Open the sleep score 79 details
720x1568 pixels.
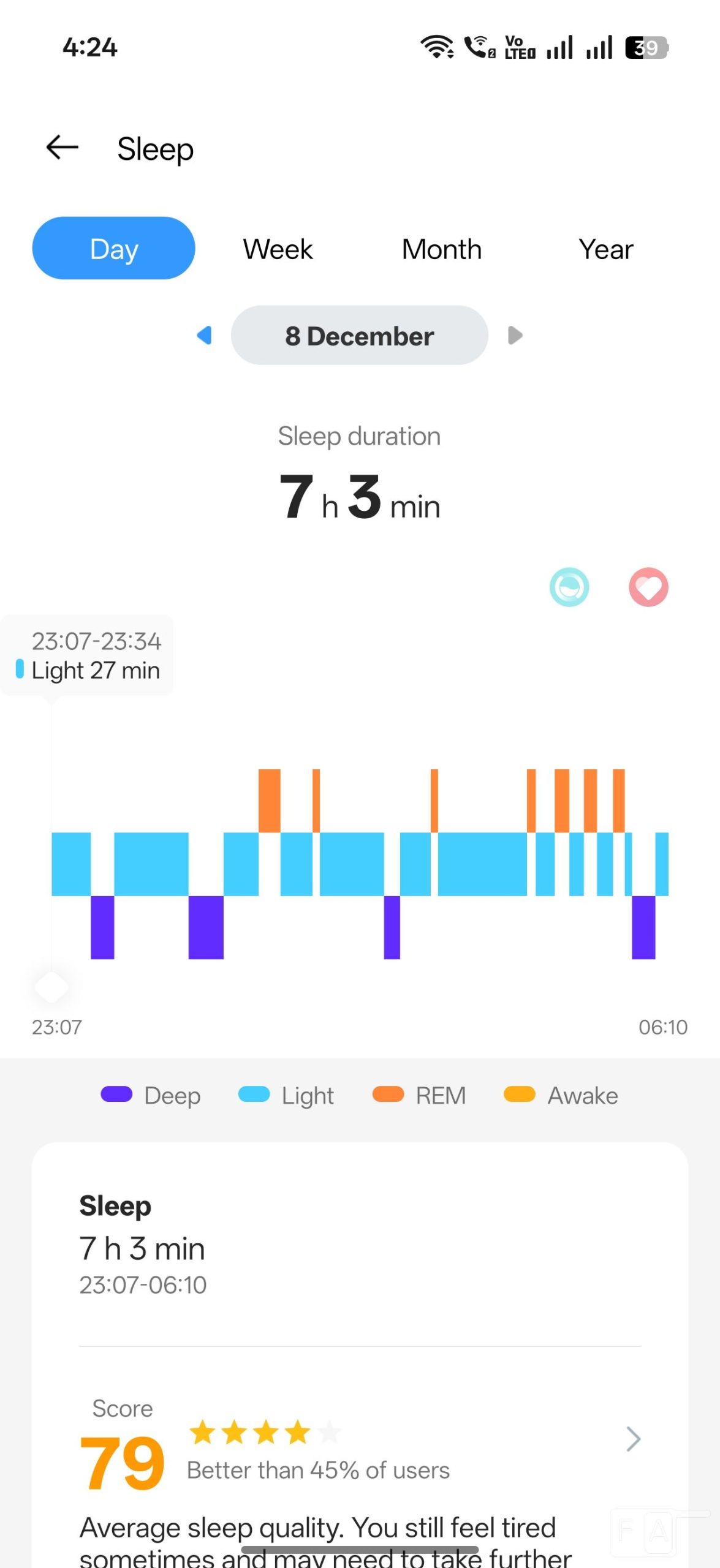point(632,1439)
